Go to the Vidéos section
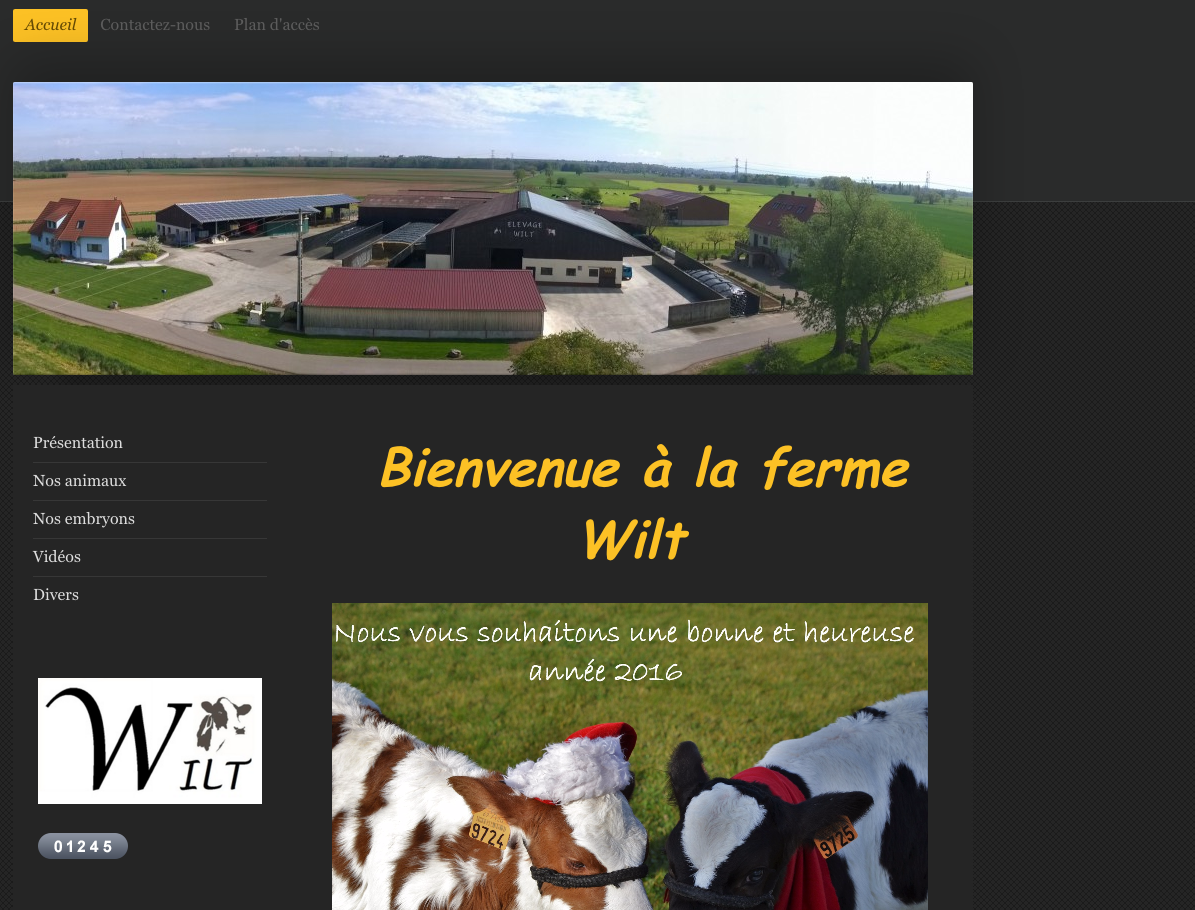Screen dimensions: 1195x910 (57, 557)
